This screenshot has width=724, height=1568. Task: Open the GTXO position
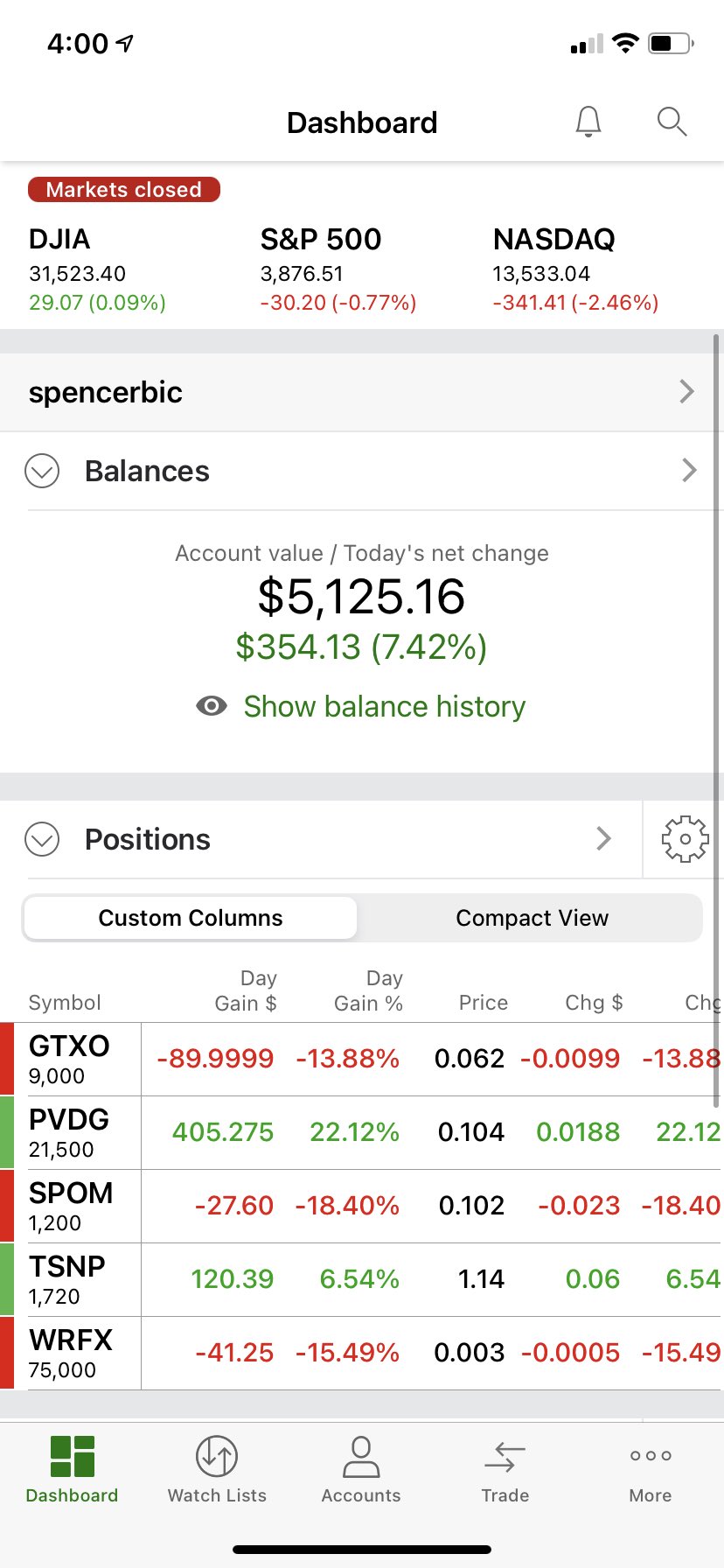(362, 1059)
